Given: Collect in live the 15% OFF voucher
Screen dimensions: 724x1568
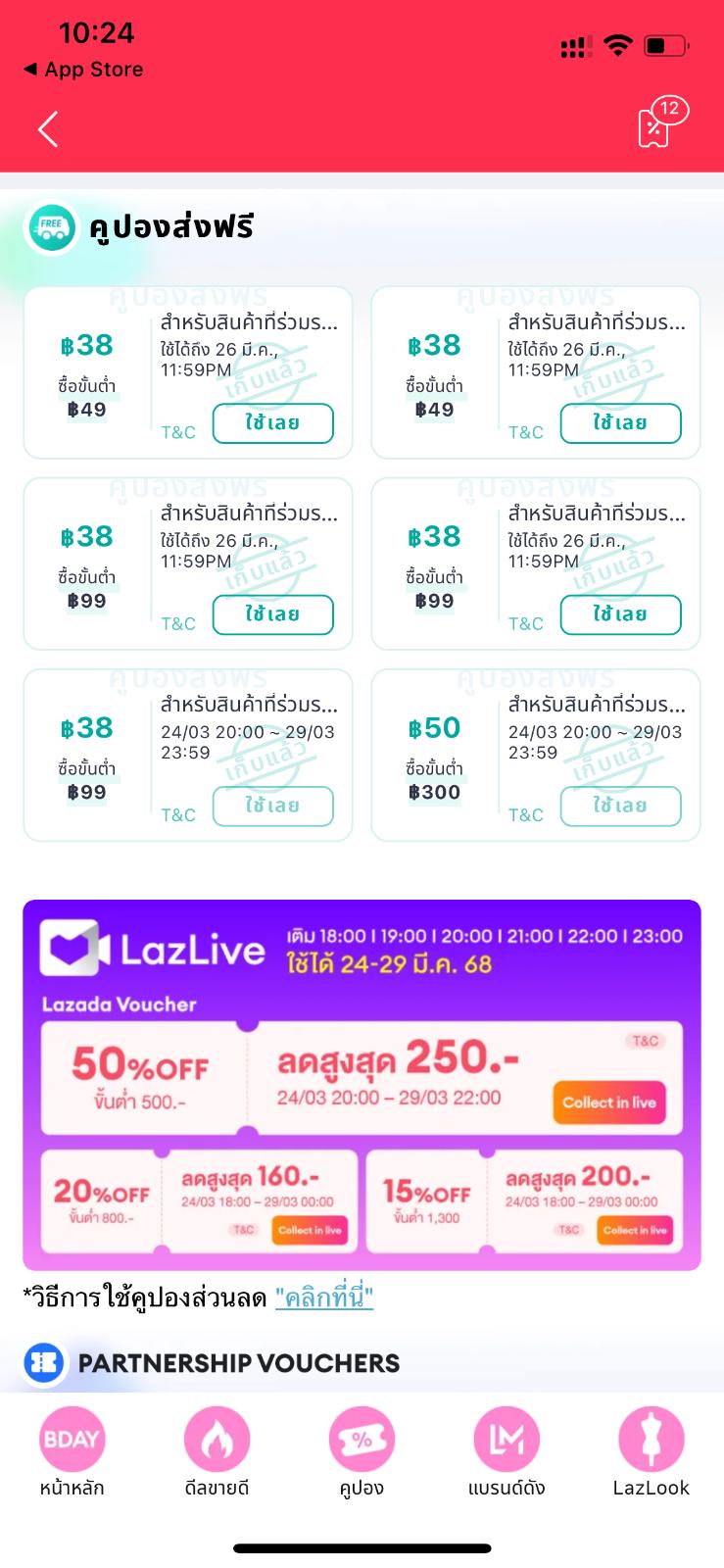Looking at the screenshot, I should click(635, 1230).
